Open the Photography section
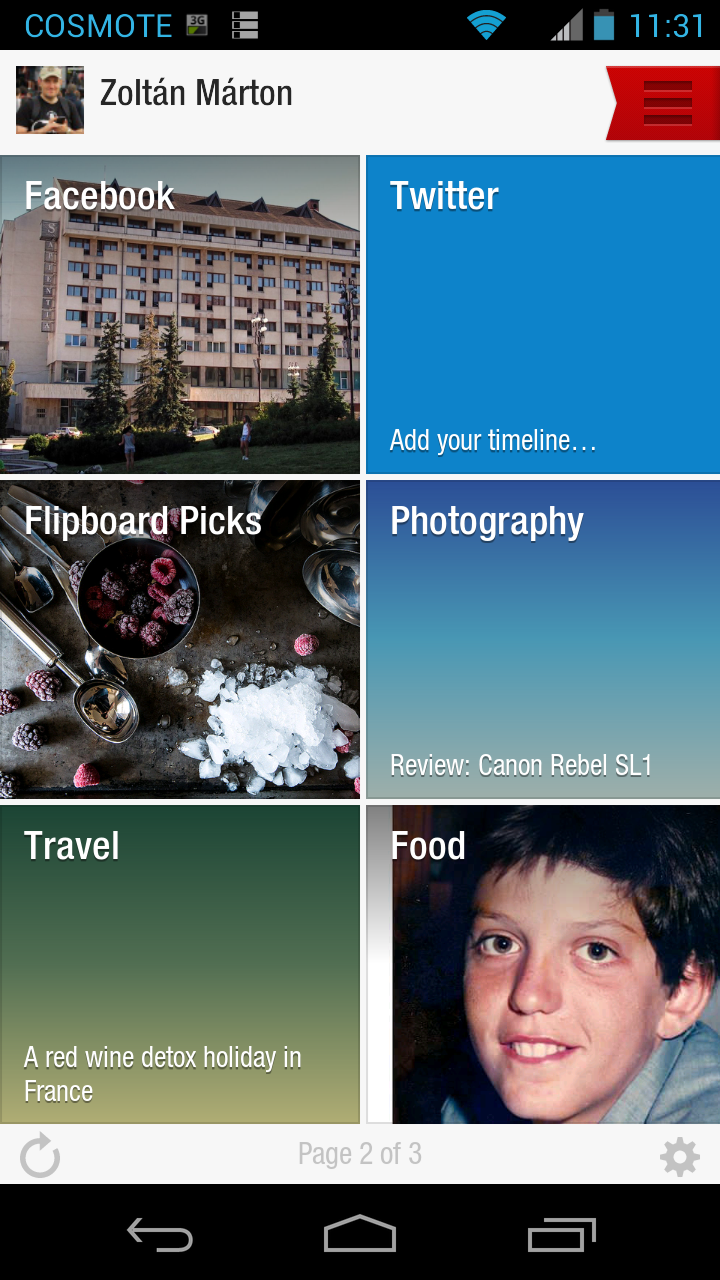 coord(542,639)
